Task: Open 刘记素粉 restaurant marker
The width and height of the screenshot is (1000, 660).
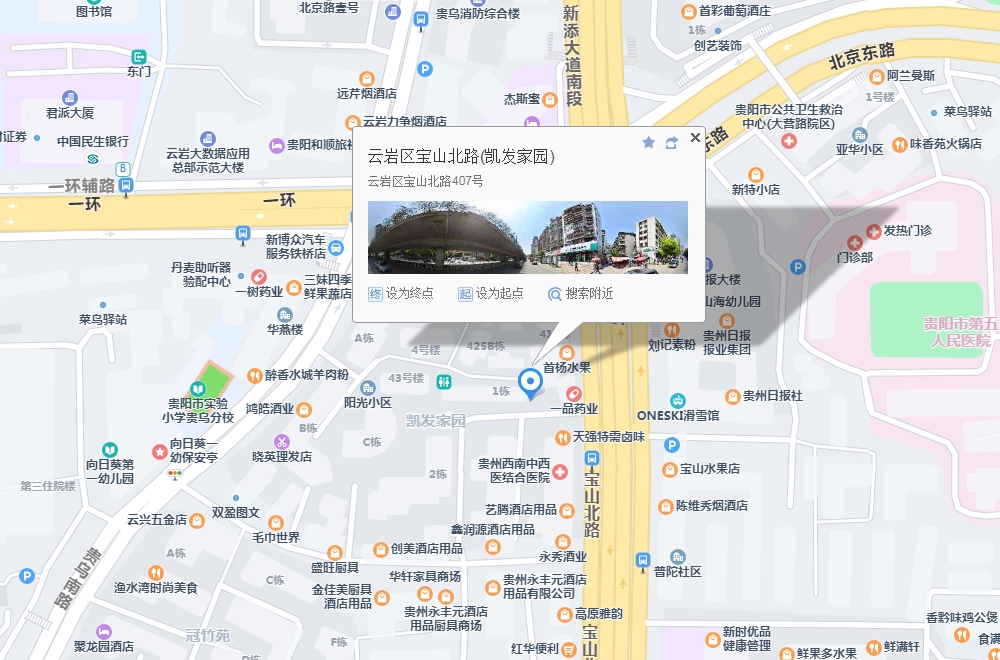Action: click(x=671, y=329)
